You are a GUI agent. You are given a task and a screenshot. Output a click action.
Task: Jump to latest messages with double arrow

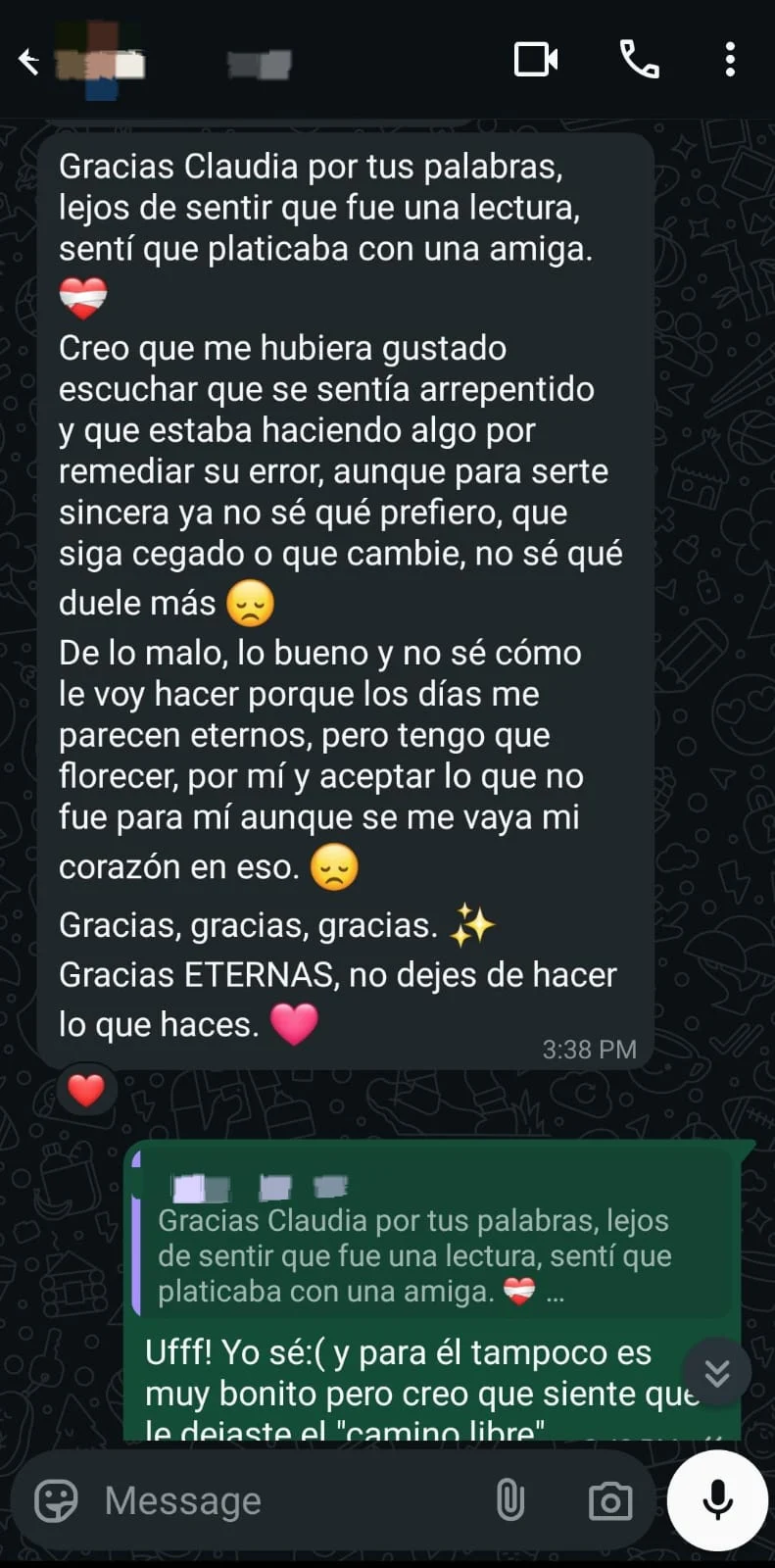click(716, 1373)
